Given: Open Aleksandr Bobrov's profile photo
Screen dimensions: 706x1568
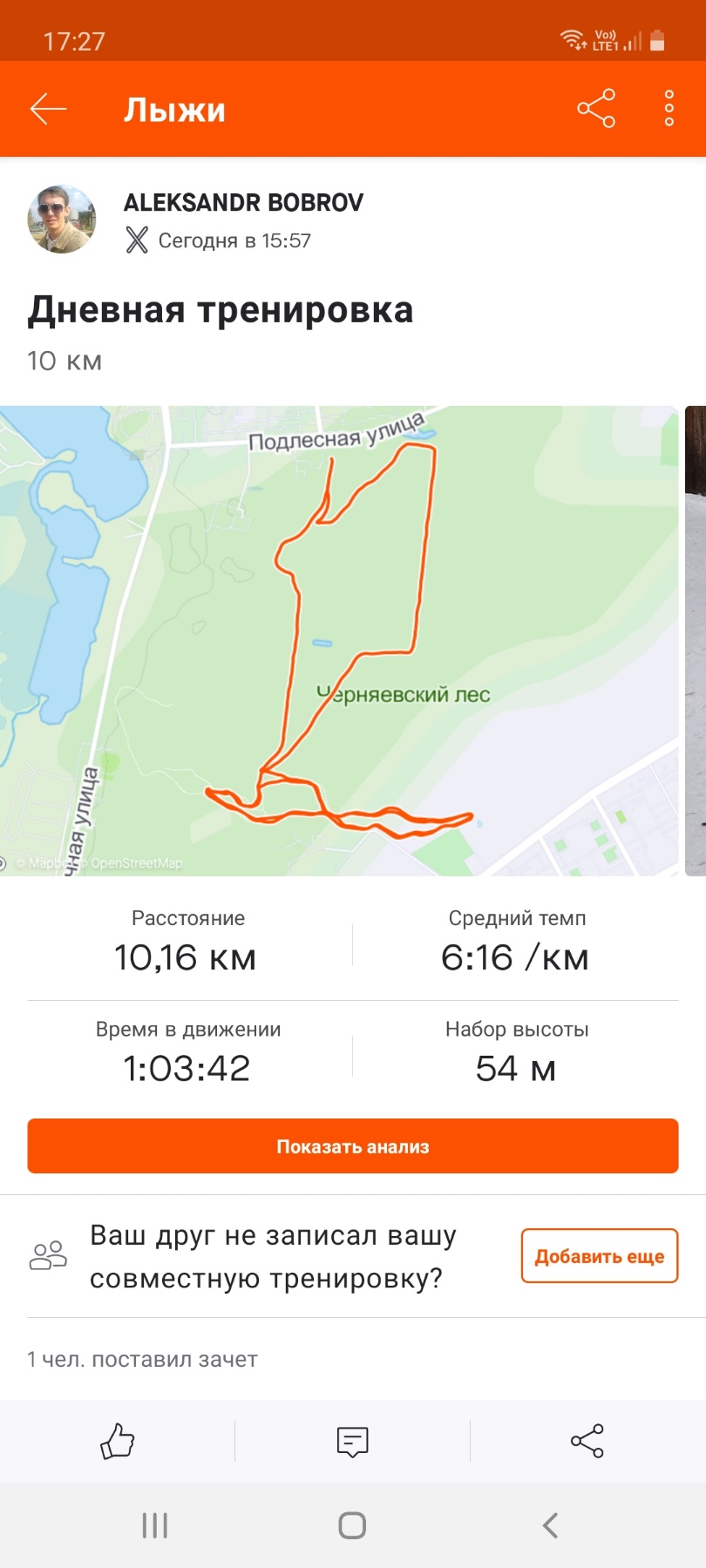Looking at the screenshot, I should tap(62, 220).
